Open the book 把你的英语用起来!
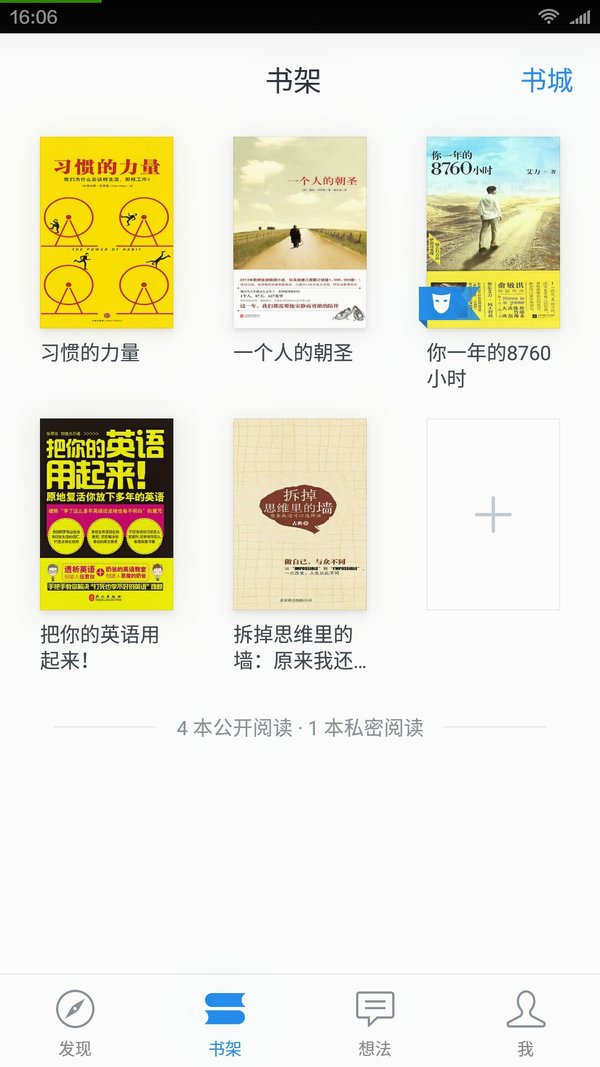 coord(107,514)
